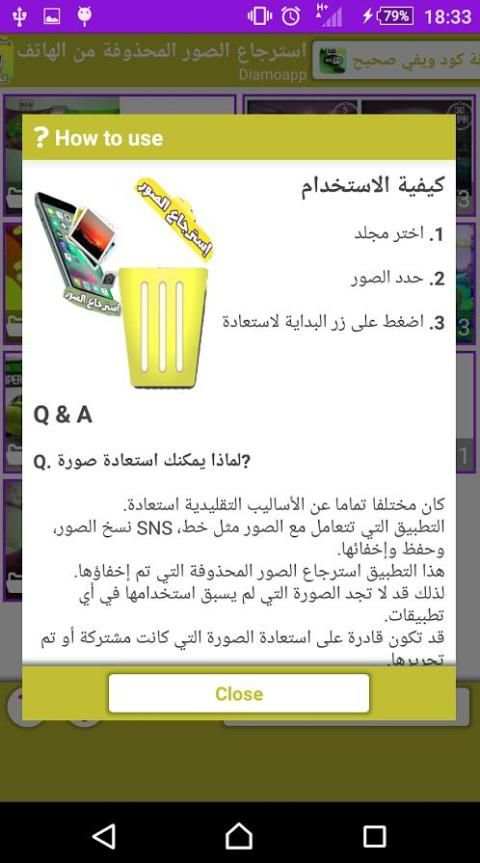The image size is (480, 863).
Task: Open the recent apps view
Action: coord(374,836)
